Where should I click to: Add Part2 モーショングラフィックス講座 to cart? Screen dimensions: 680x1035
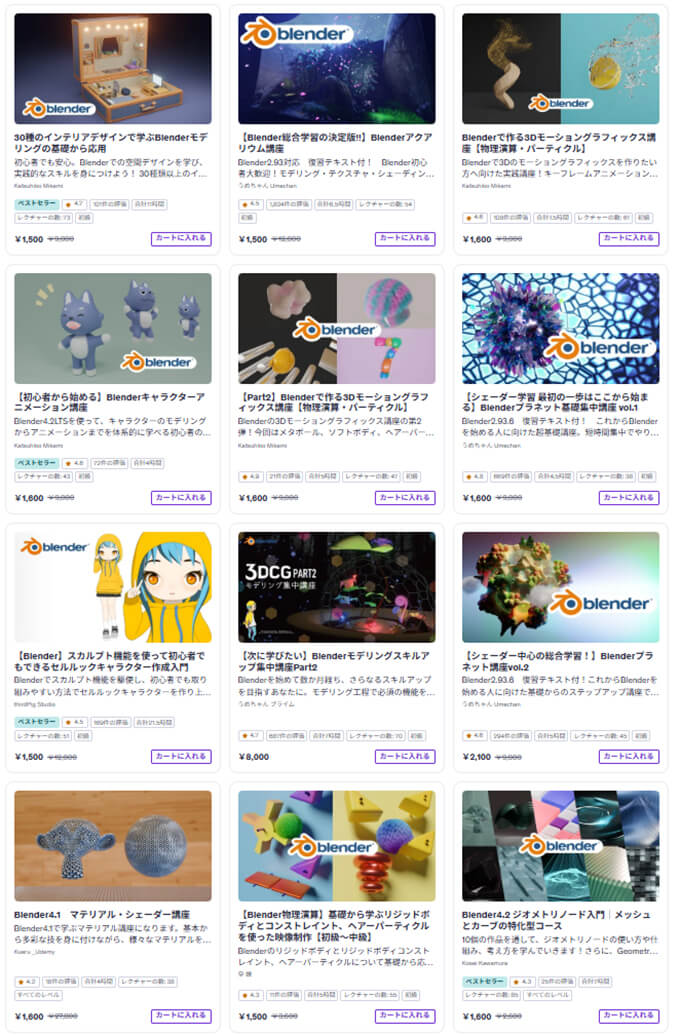click(x=405, y=497)
